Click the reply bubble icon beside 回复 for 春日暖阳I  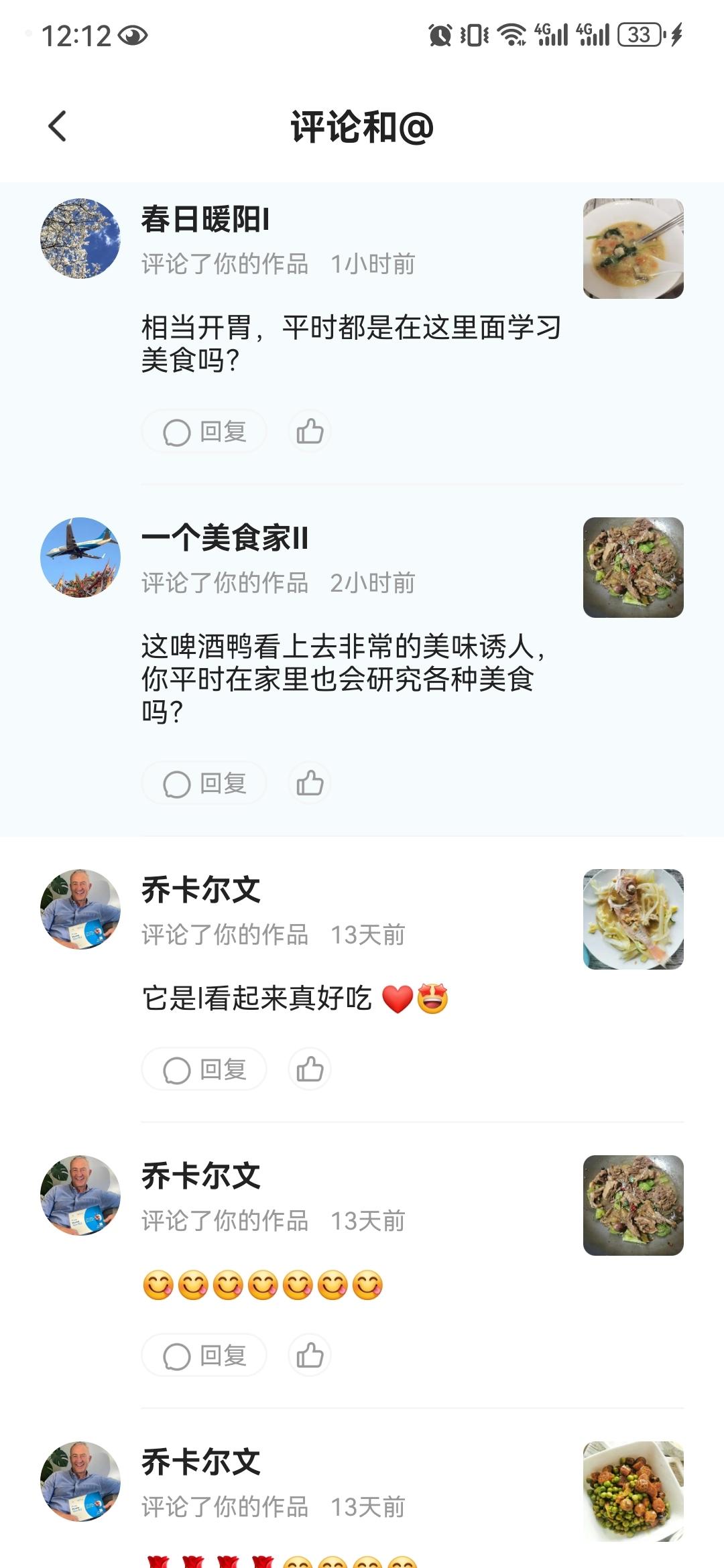point(178,431)
